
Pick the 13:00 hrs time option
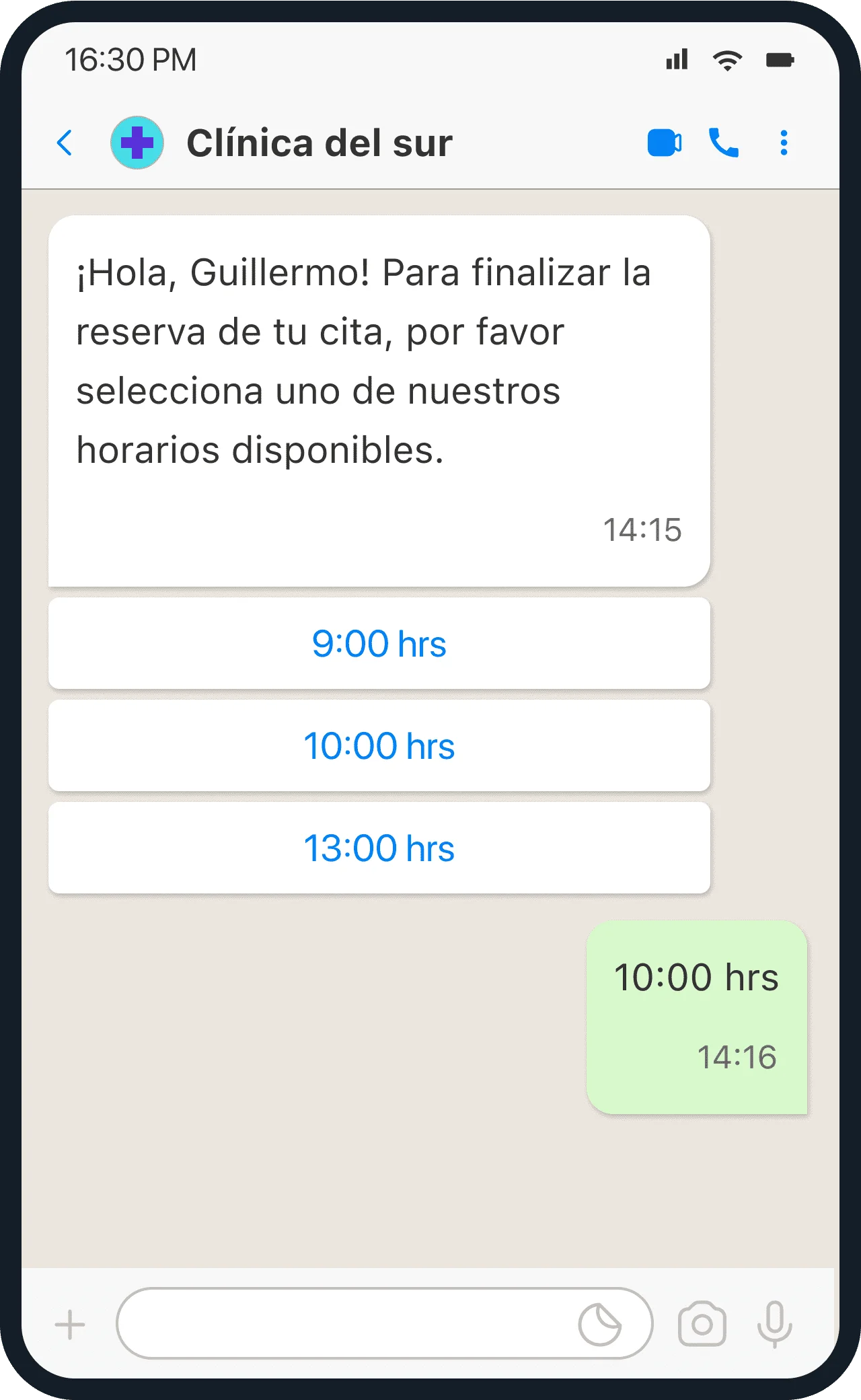point(379,848)
